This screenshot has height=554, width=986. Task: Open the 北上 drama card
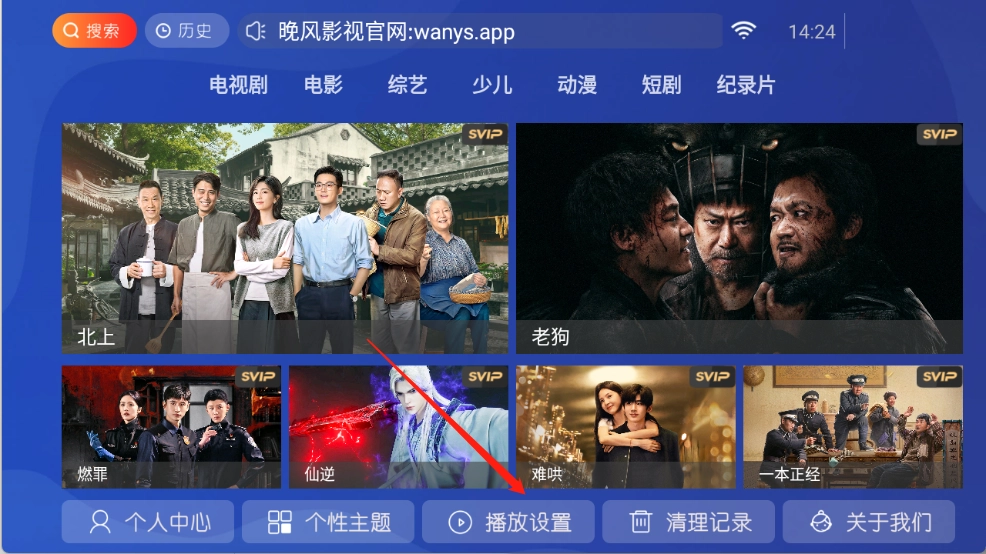[285, 238]
